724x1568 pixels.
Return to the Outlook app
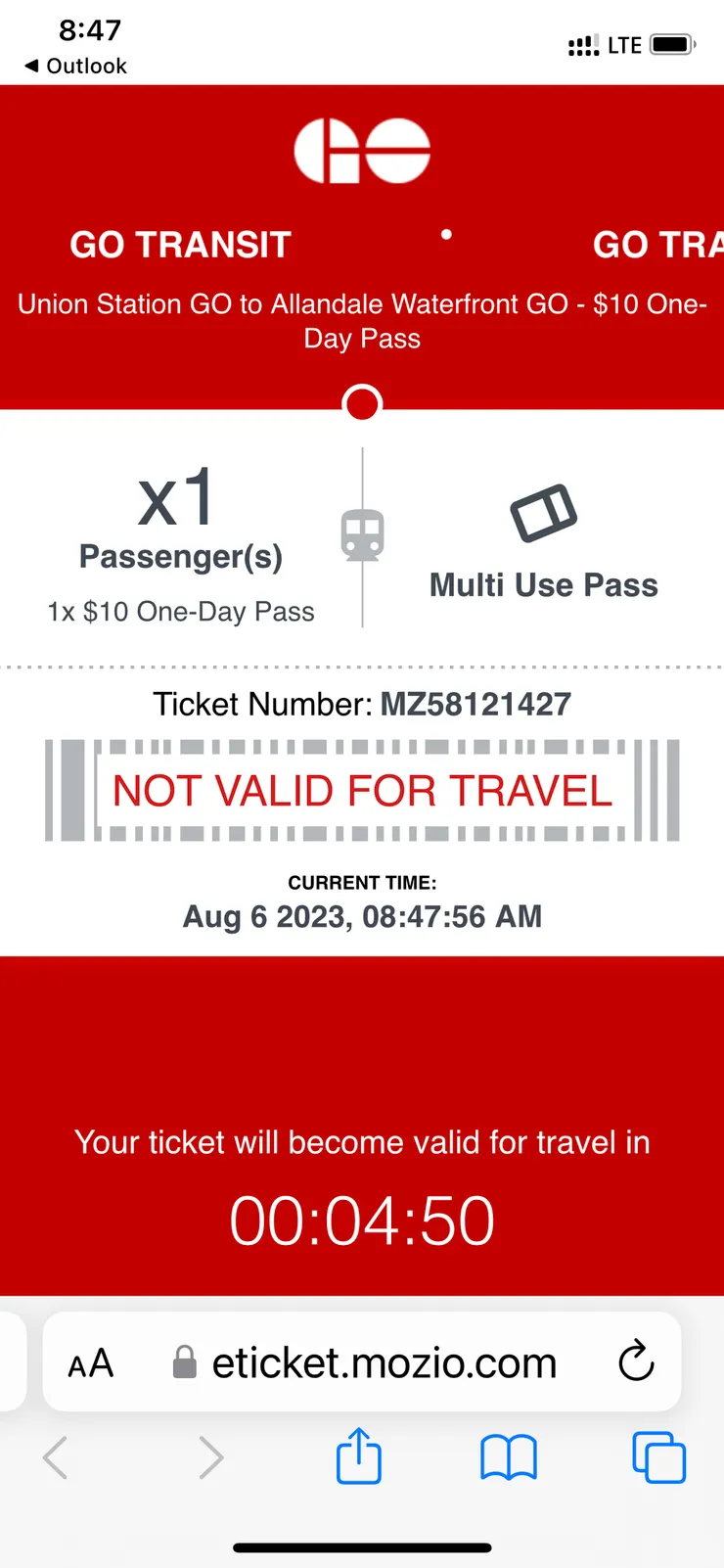click(75, 66)
